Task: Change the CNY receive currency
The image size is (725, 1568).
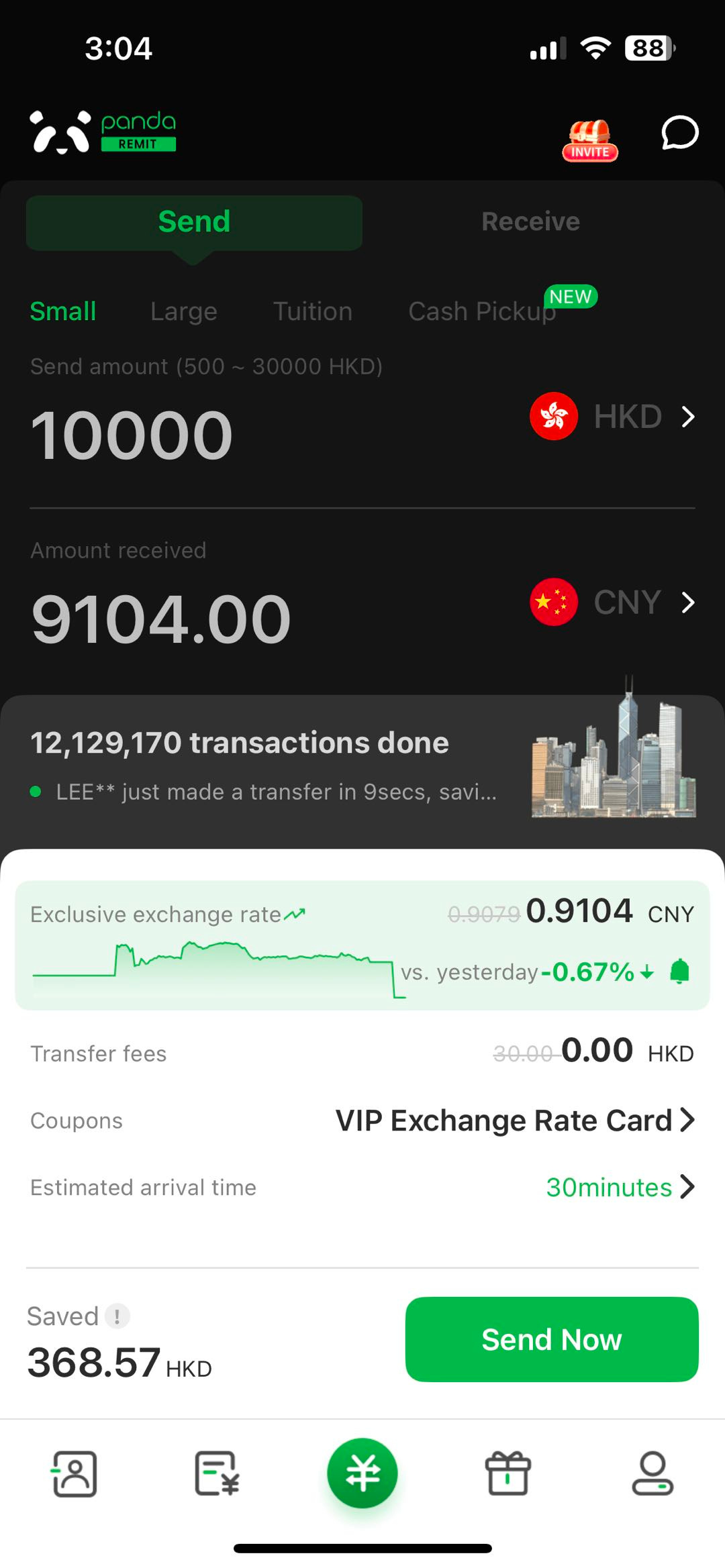Action: tap(612, 603)
